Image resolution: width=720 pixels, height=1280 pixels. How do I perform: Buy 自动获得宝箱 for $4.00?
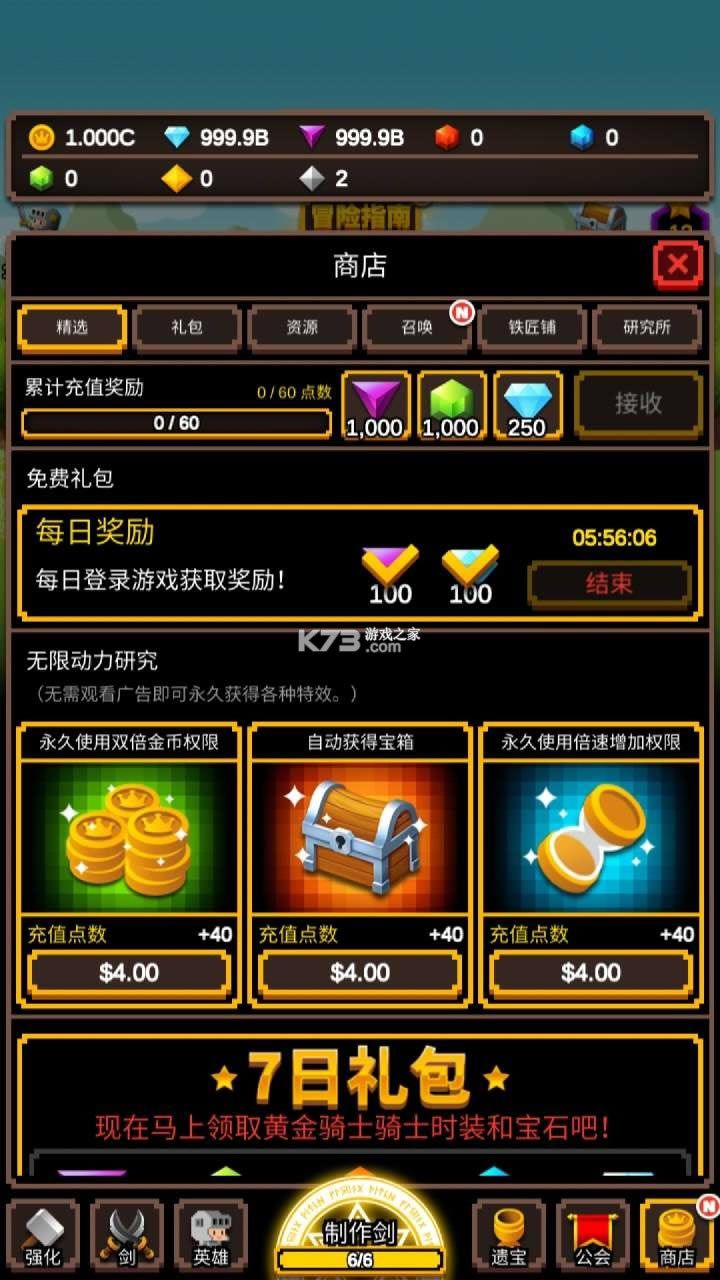click(360, 972)
